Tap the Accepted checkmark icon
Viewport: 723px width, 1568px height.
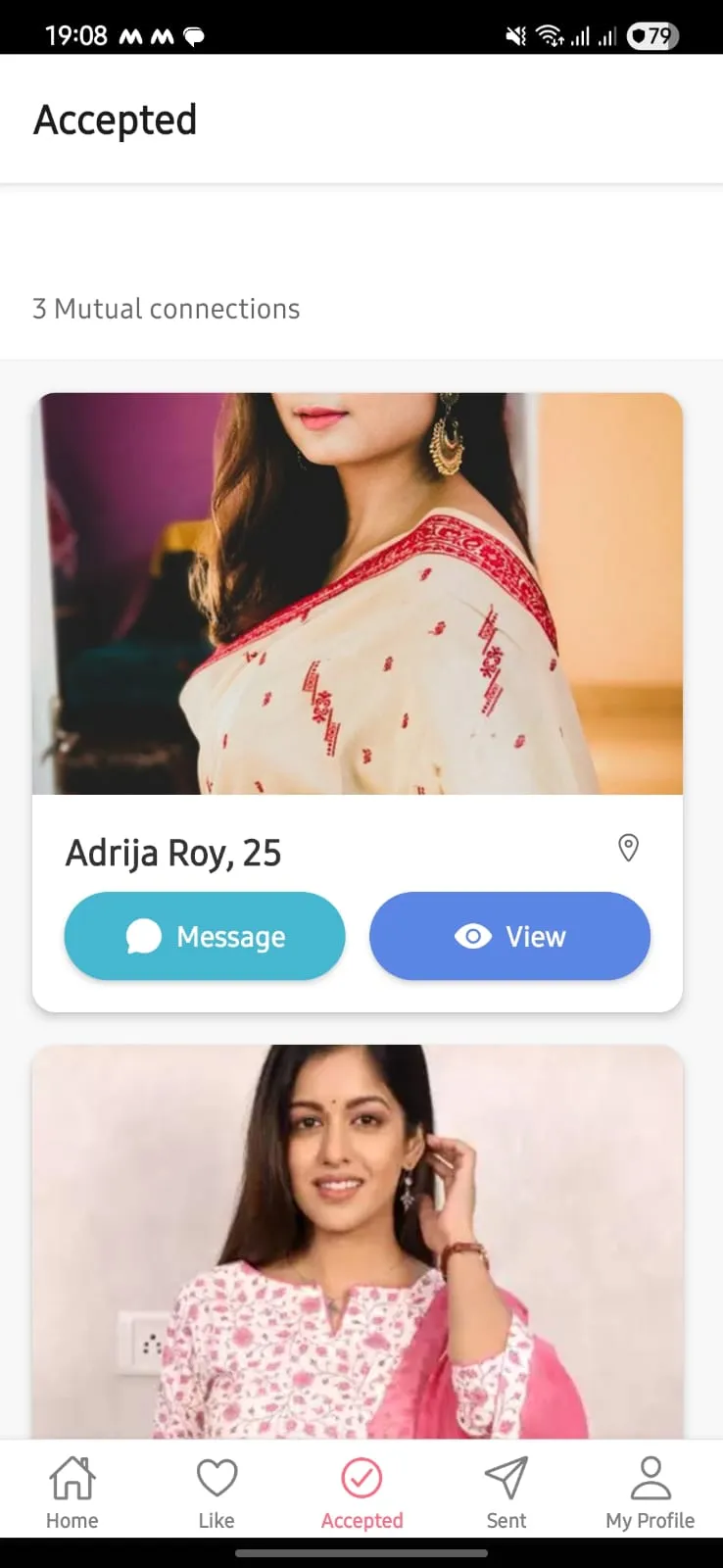(361, 1475)
